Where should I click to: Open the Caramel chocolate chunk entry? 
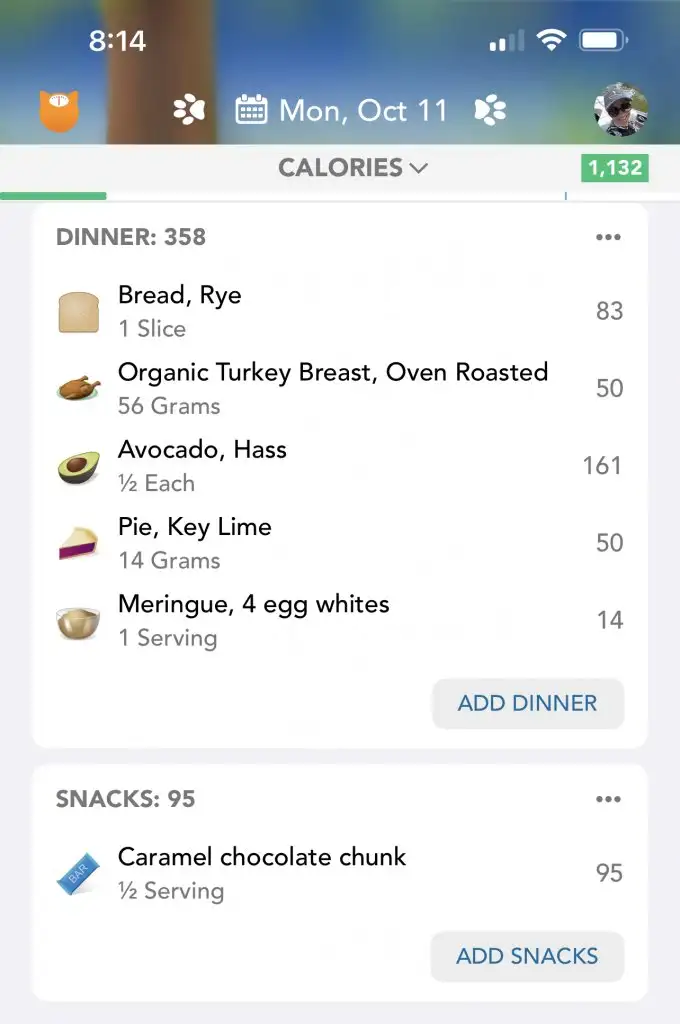pos(340,873)
